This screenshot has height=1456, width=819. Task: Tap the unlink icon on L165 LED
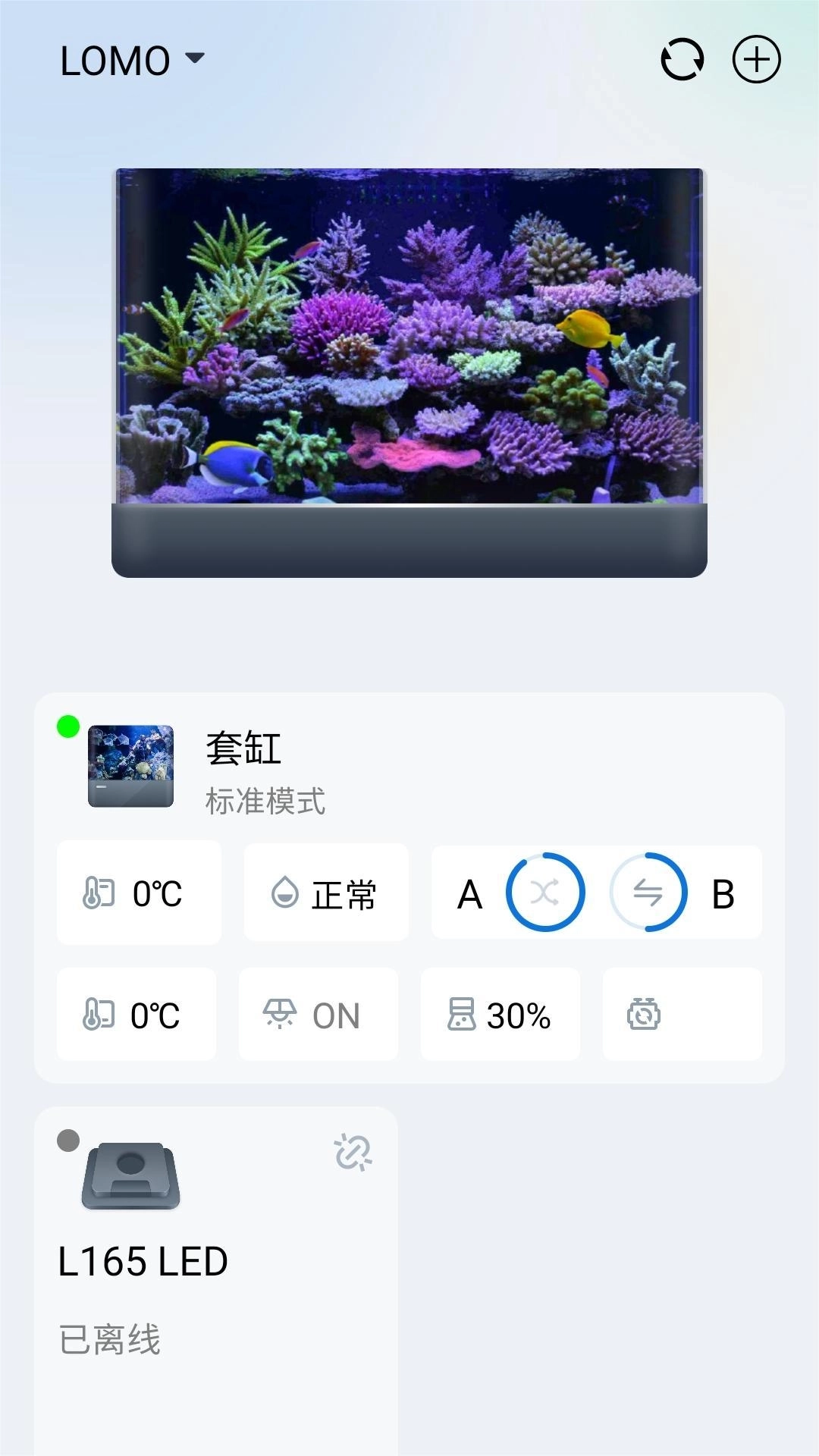pos(353,1153)
